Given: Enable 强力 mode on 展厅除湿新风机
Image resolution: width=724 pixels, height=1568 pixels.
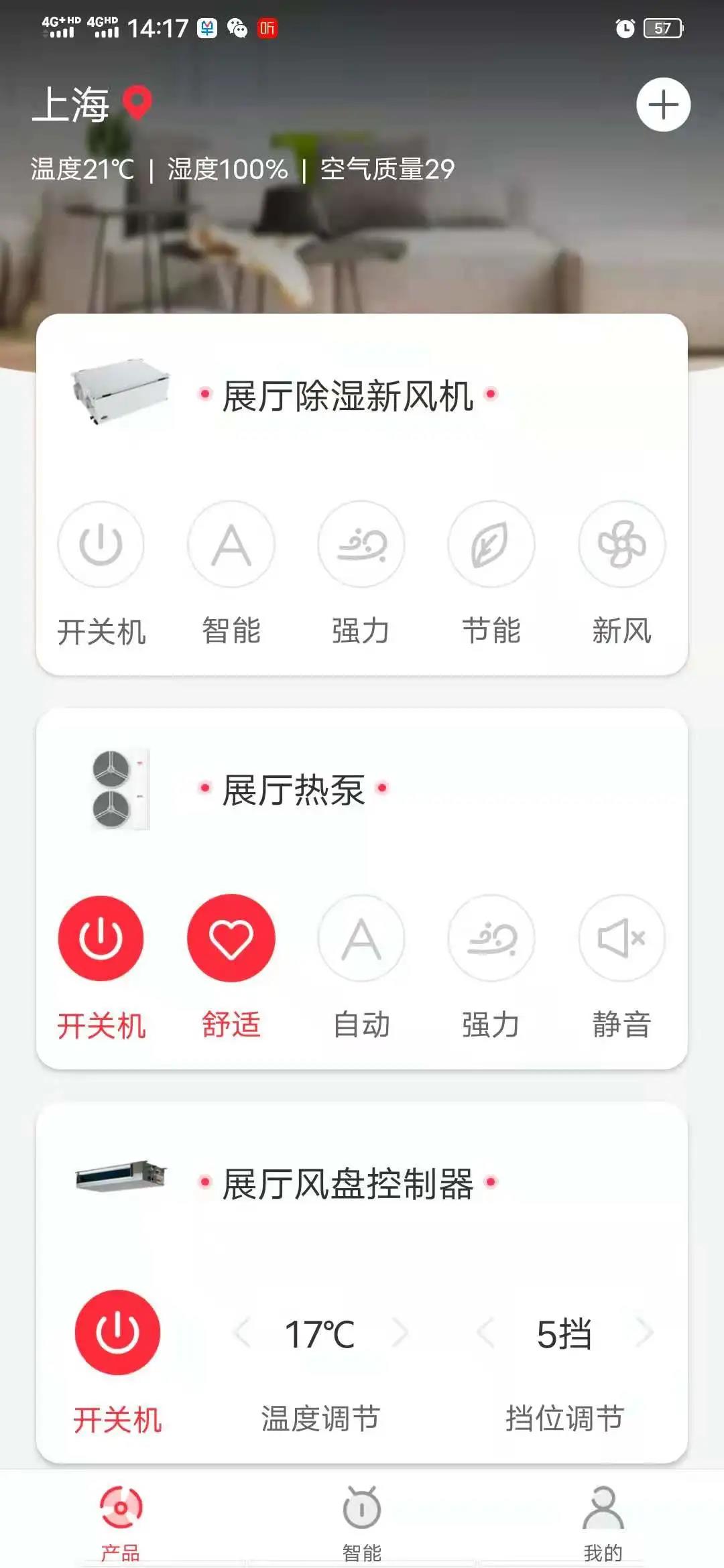Looking at the screenshot, I should click(x=361, y=544).
